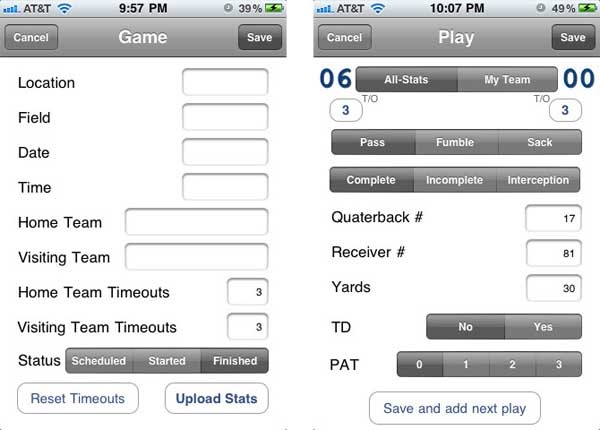The width and height of the screenshot is (600, 430).
Task: Select Sack as the play type
Action: point(539,142)
